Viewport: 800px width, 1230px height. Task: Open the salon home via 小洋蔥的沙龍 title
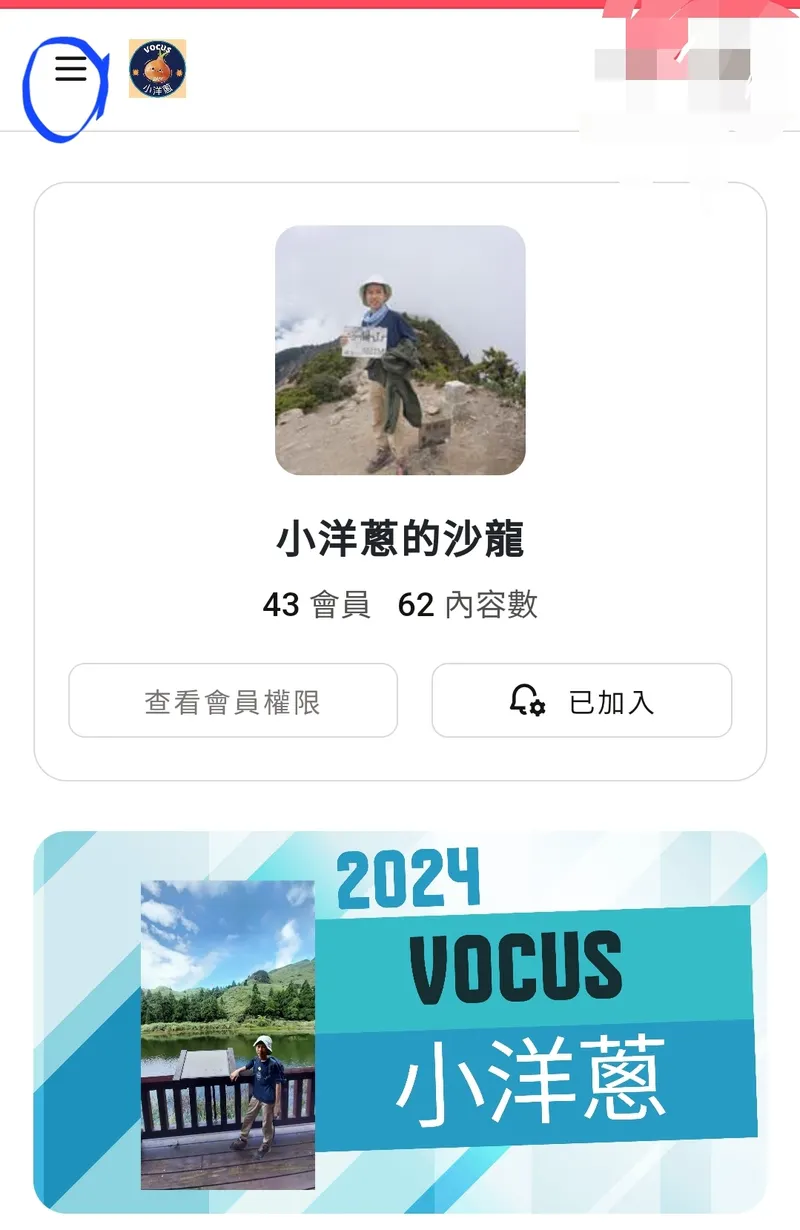pos(399,538)
